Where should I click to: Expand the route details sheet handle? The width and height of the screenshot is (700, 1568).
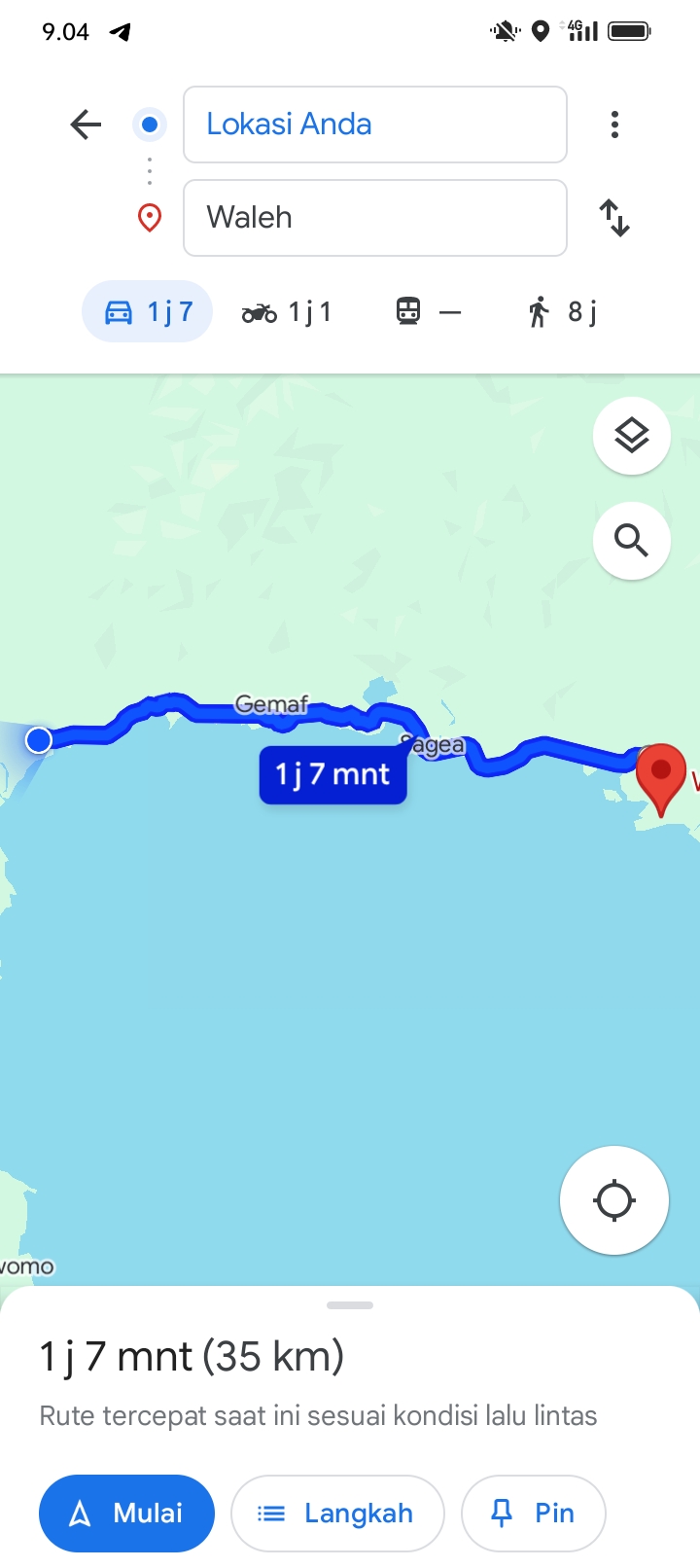click(350, 1305)
